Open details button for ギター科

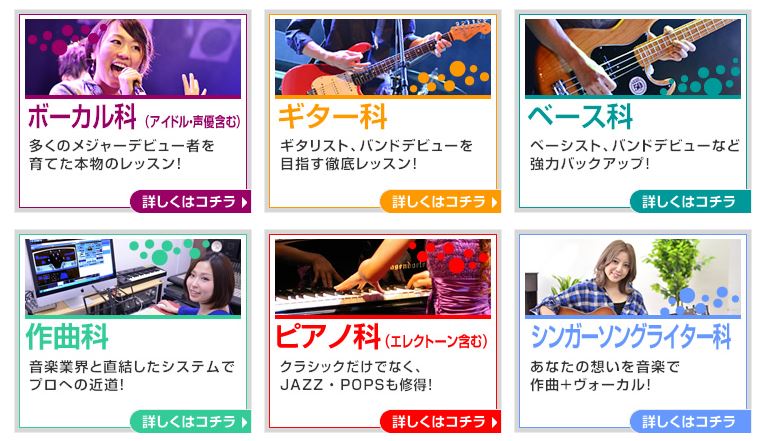440,202
